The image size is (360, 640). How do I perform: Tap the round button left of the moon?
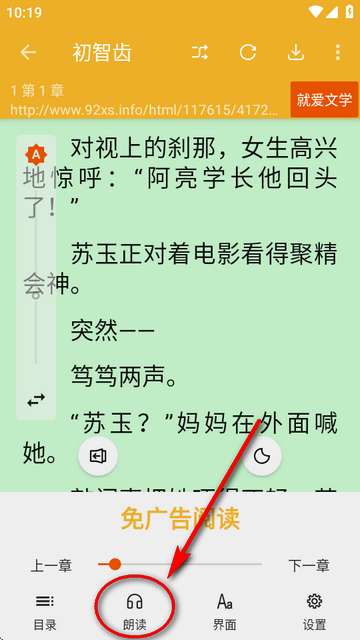coord(98,456)
